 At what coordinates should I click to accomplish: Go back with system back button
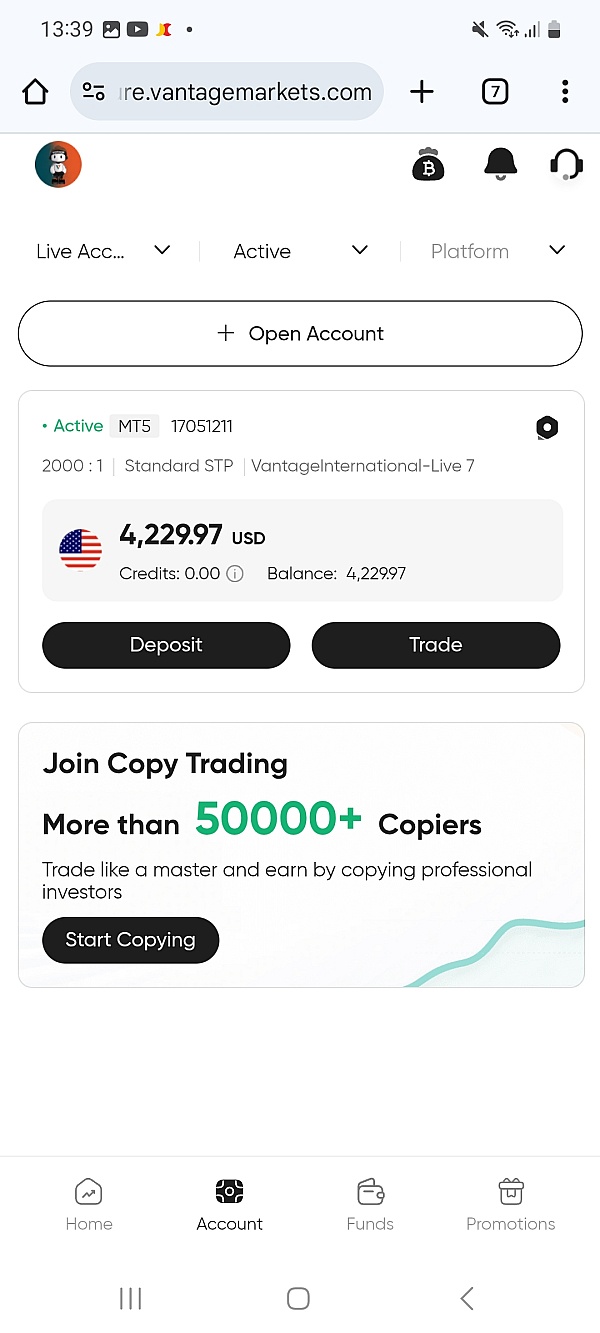point(466,1298)
